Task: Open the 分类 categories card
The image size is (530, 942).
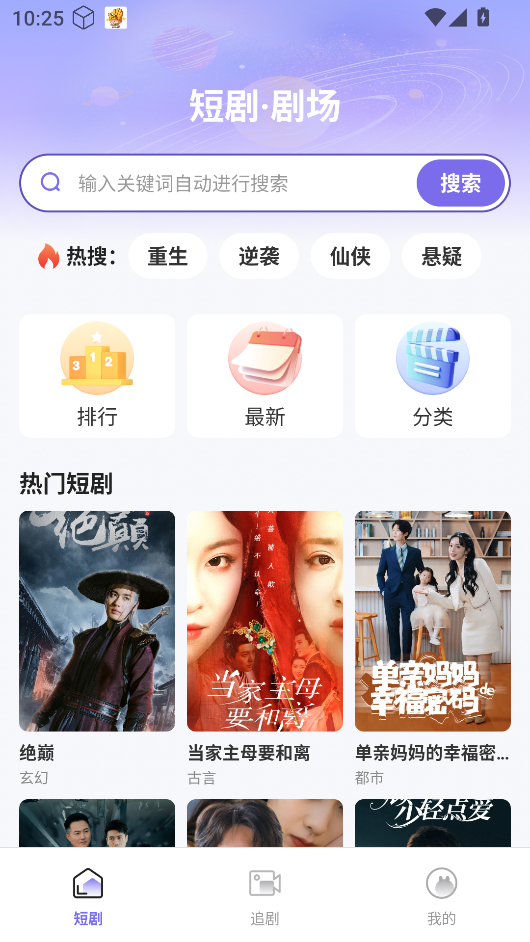Action: 433,375
